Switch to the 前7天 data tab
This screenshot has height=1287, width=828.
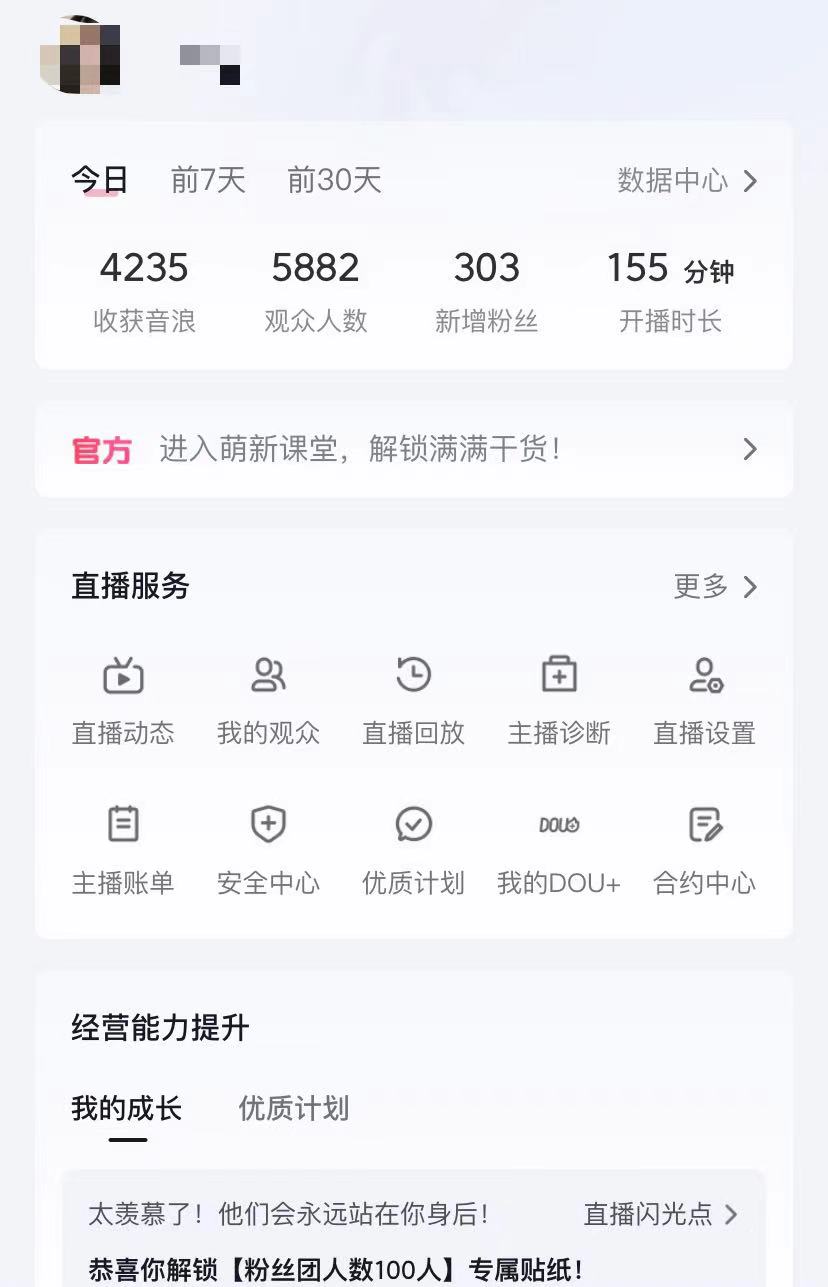(x=207, y=182)
